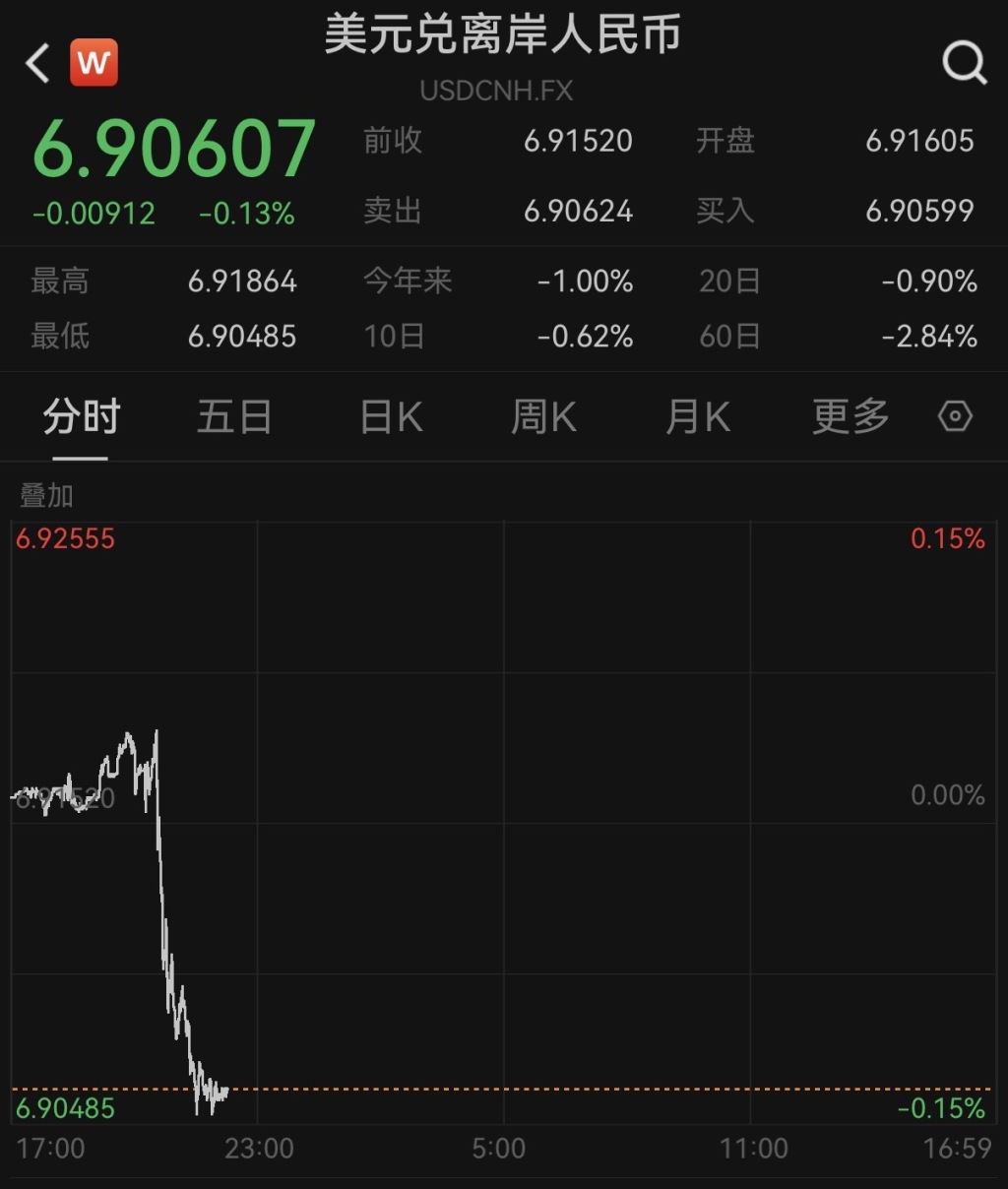This screenshot has height=1189, width=1008.
Task: Show the 日K daily candlestick chart
Action: [x=391, y=417]
